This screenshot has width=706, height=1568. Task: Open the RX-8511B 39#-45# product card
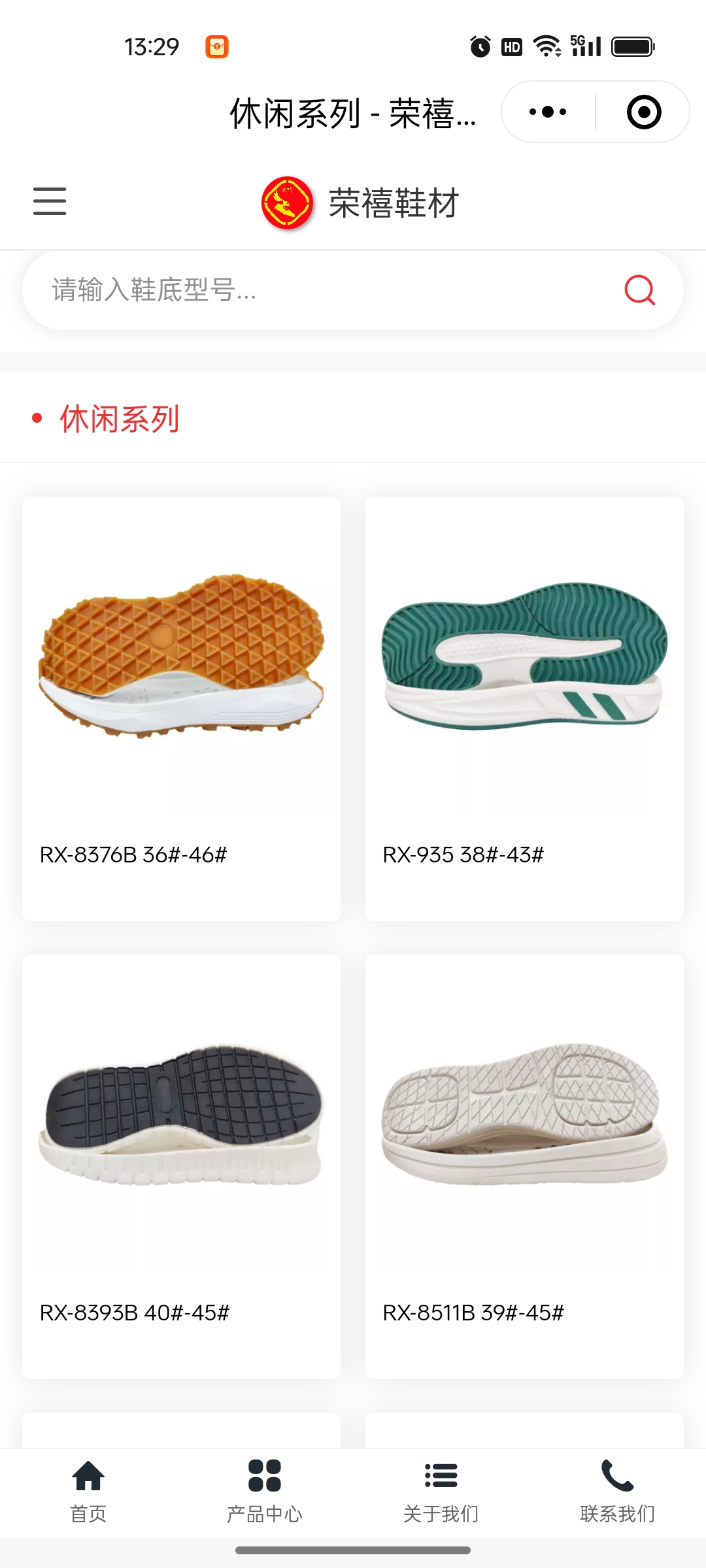[524, 1166]
